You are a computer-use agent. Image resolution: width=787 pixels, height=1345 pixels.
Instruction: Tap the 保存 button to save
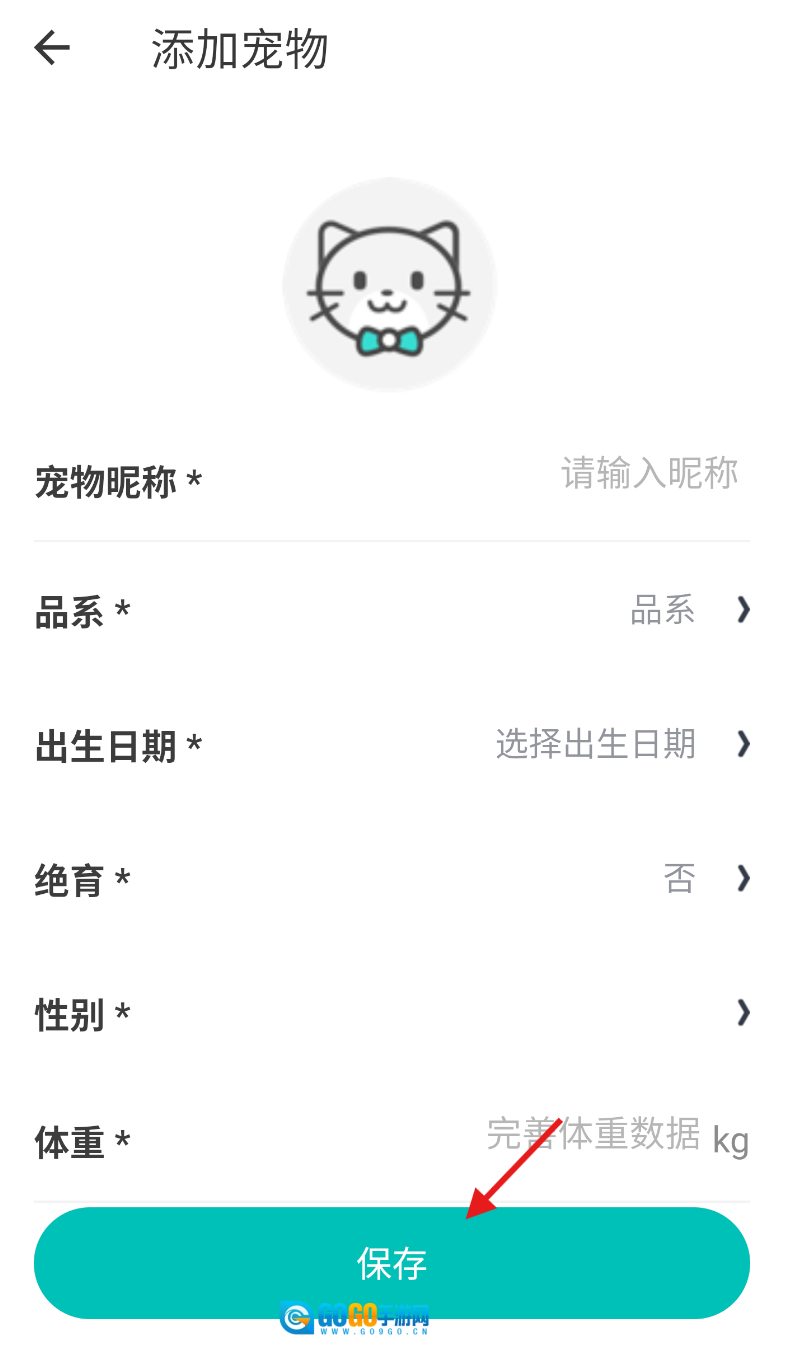tap(392, 1263)
